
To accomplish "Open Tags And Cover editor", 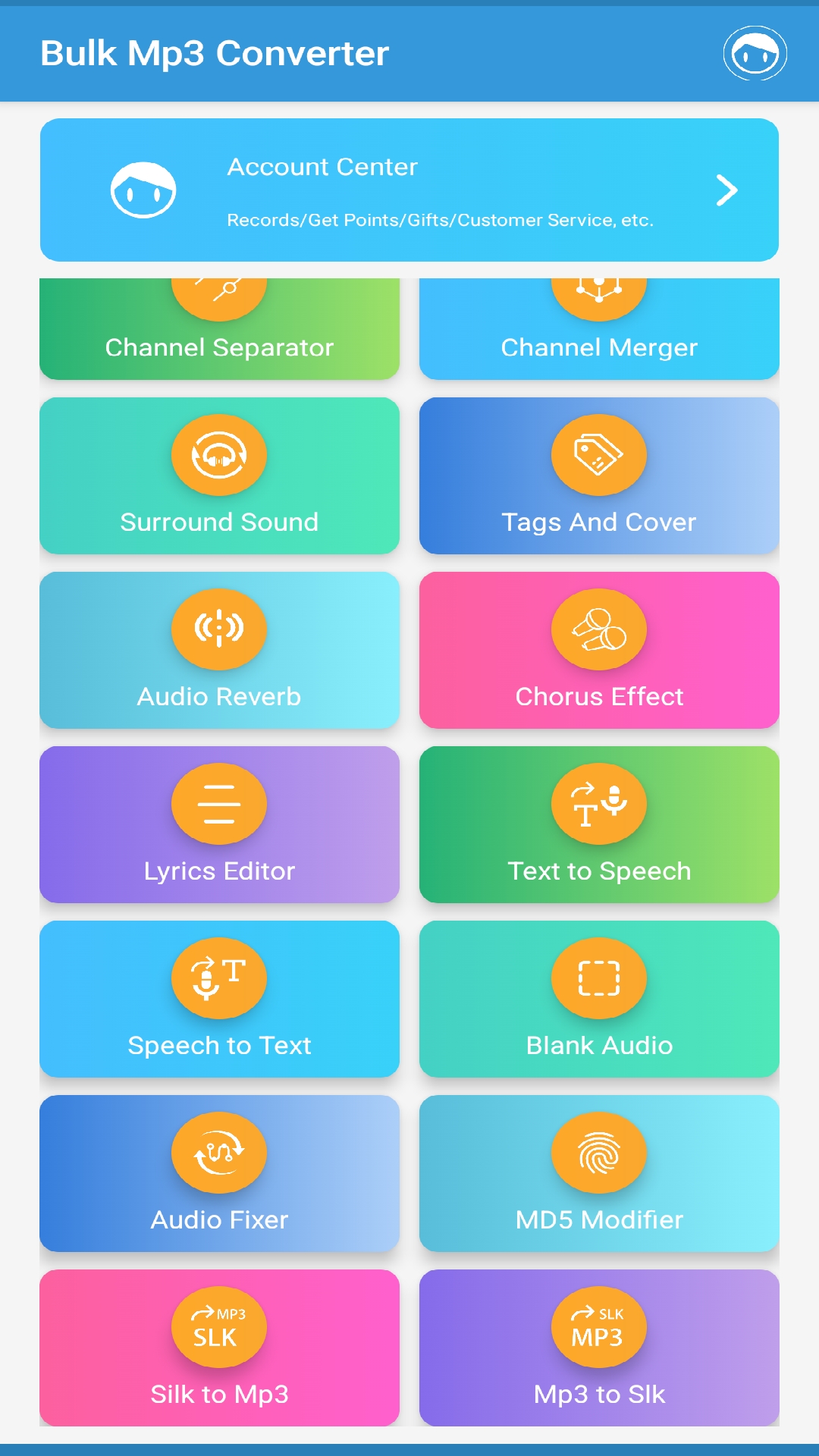I will (599, 475).
